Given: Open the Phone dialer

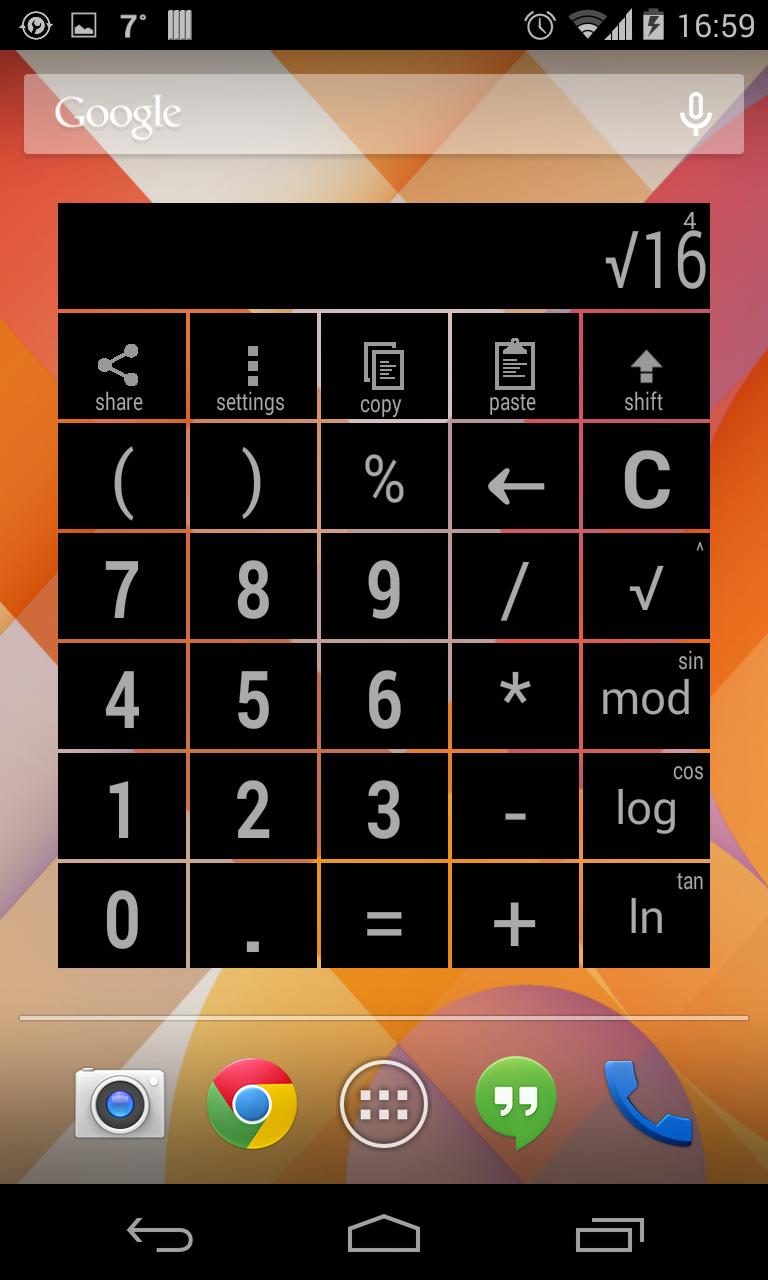Looking at the screenshot, I should click(647, 1105).
